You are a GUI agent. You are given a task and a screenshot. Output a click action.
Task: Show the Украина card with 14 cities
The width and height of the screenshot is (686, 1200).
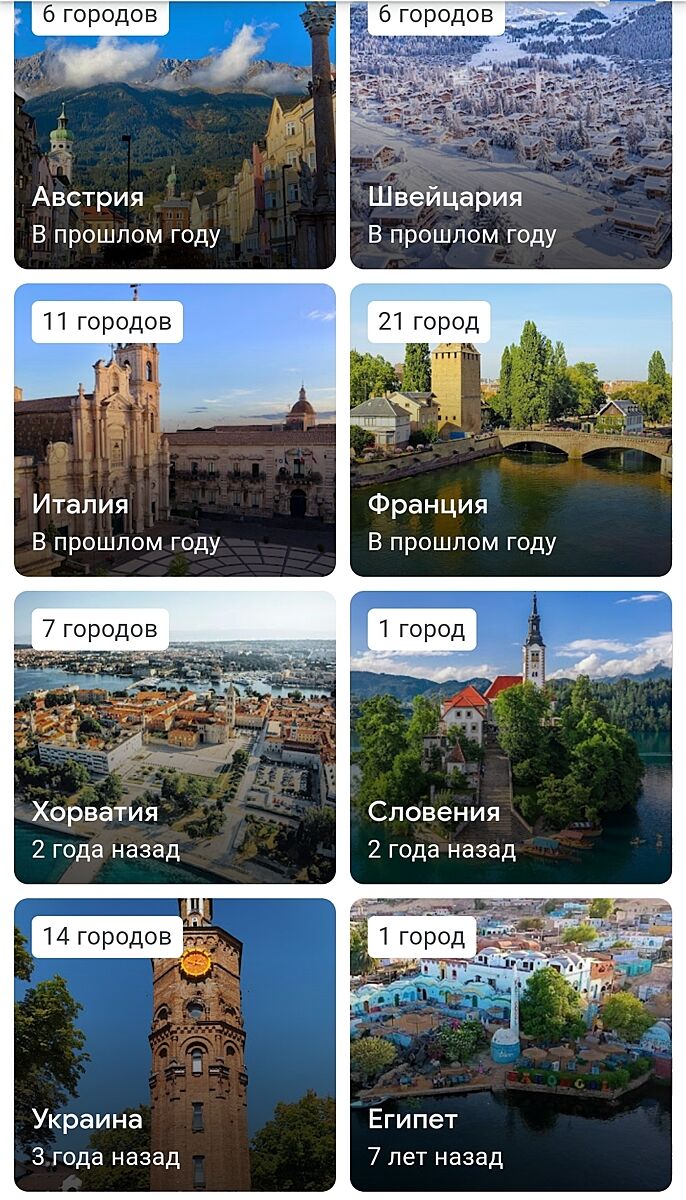[x=175, y=1044]
